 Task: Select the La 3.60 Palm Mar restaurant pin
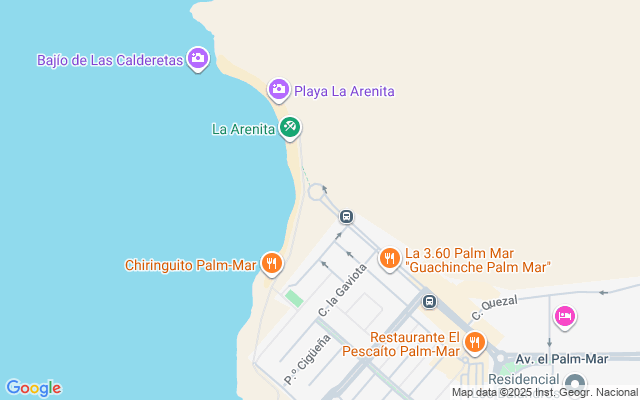390,259
